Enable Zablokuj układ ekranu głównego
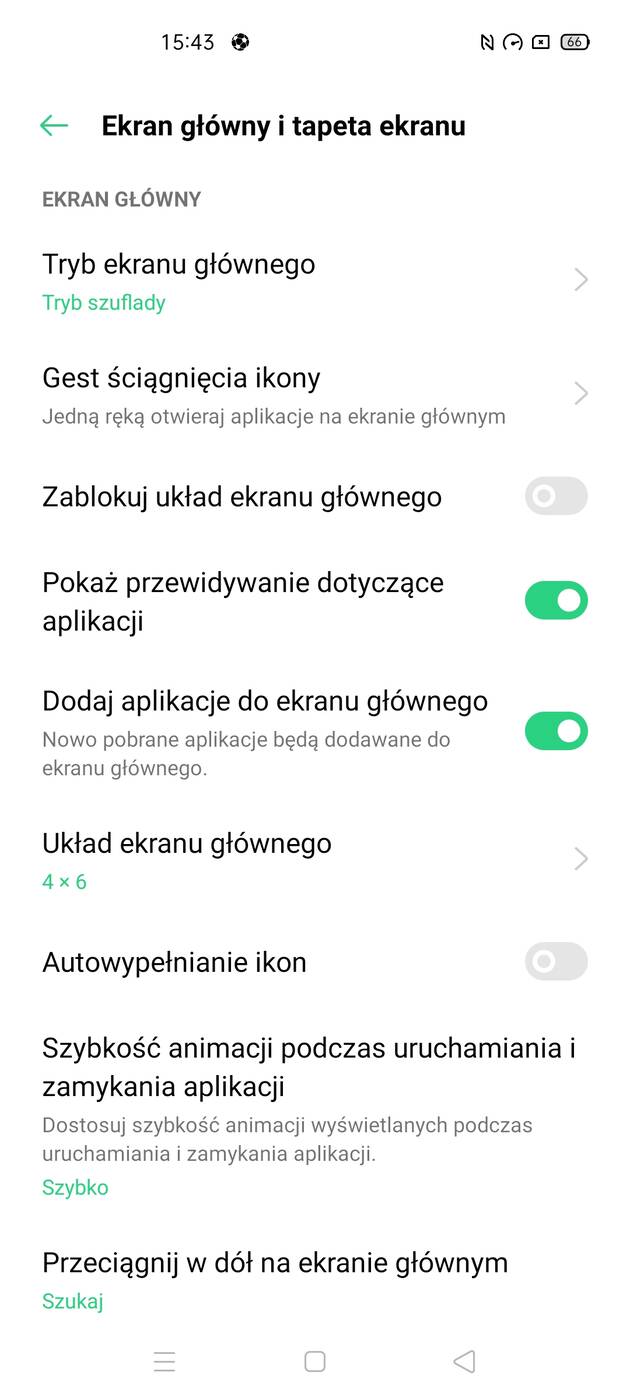The image size is (630, 1400). click(556, 496)
